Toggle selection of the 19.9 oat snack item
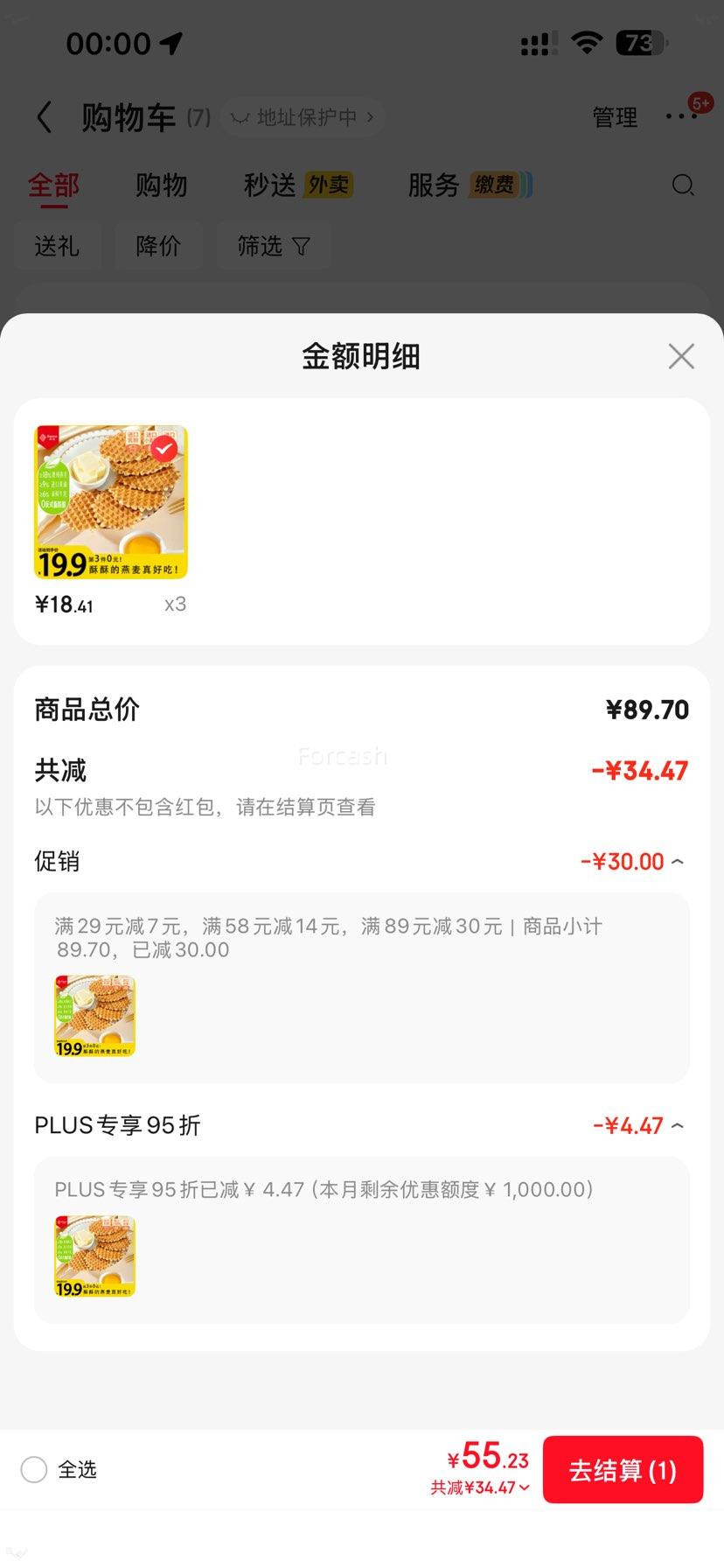 [x=109, y=501]
